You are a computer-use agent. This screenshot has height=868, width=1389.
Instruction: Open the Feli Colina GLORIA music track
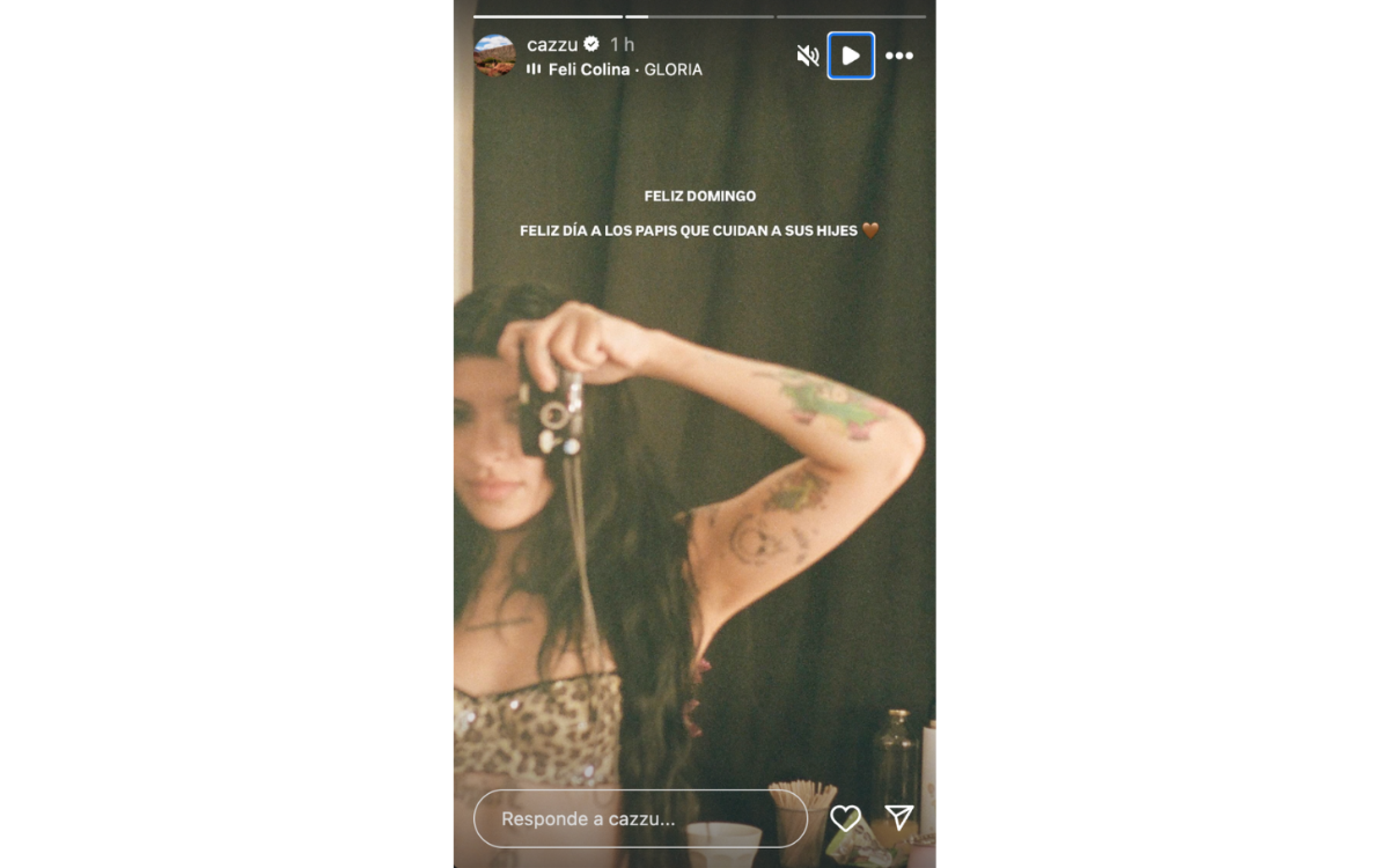(625, 70)
